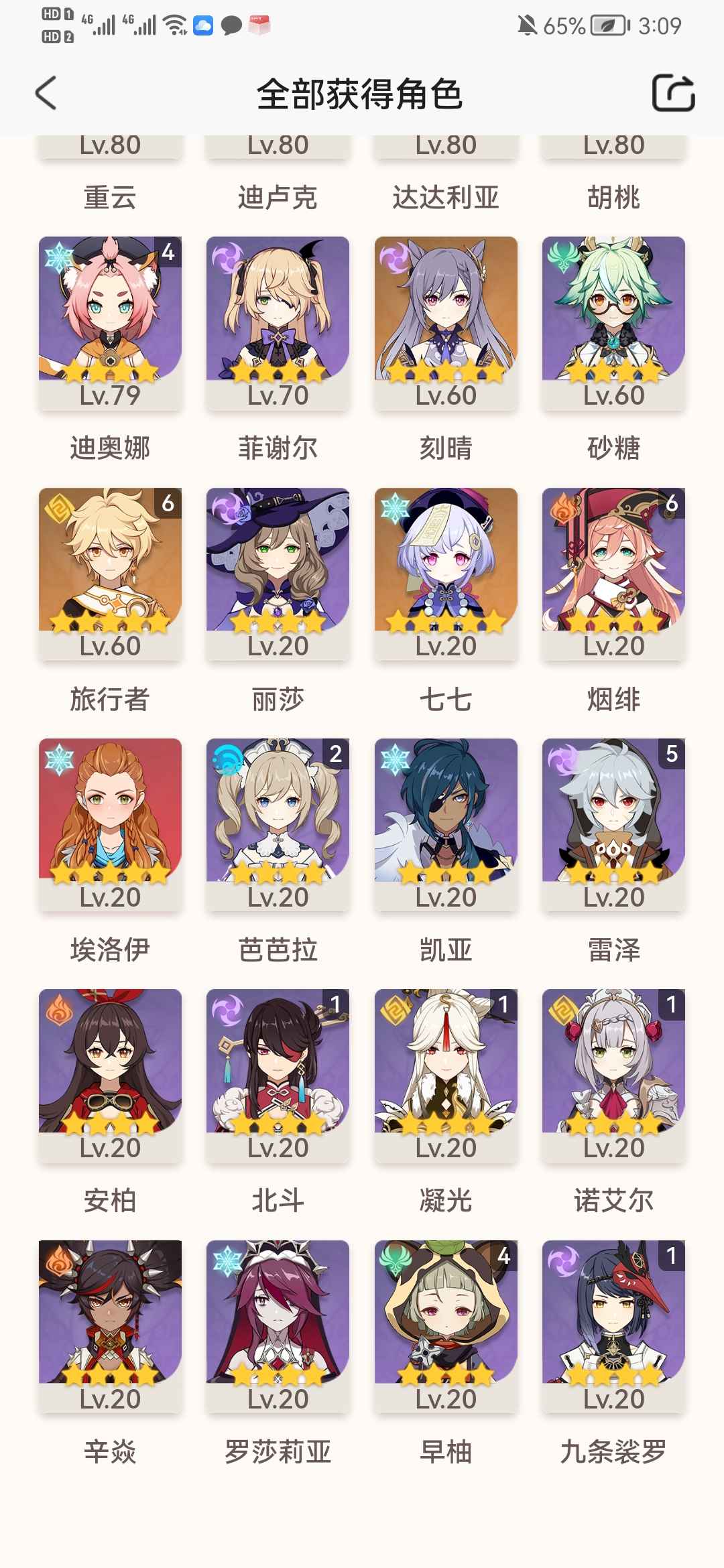Open 早柚 character card
The height and width of the screenshot is (1568, 724).
(x=446, y=1325)
